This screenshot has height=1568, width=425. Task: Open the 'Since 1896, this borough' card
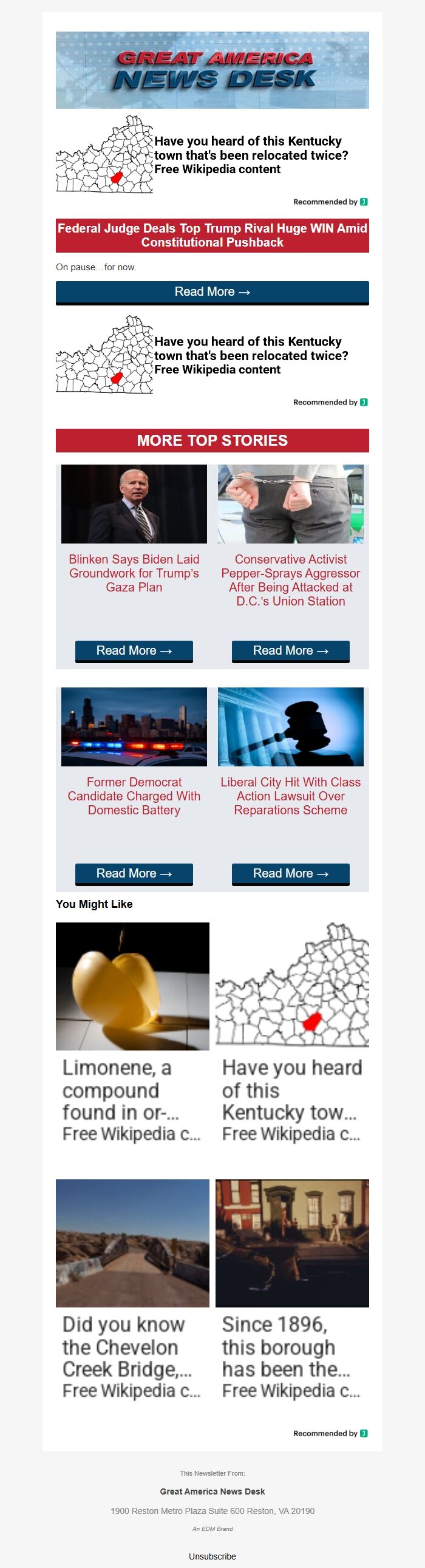pyautogui.click(x=291, y=1292)
